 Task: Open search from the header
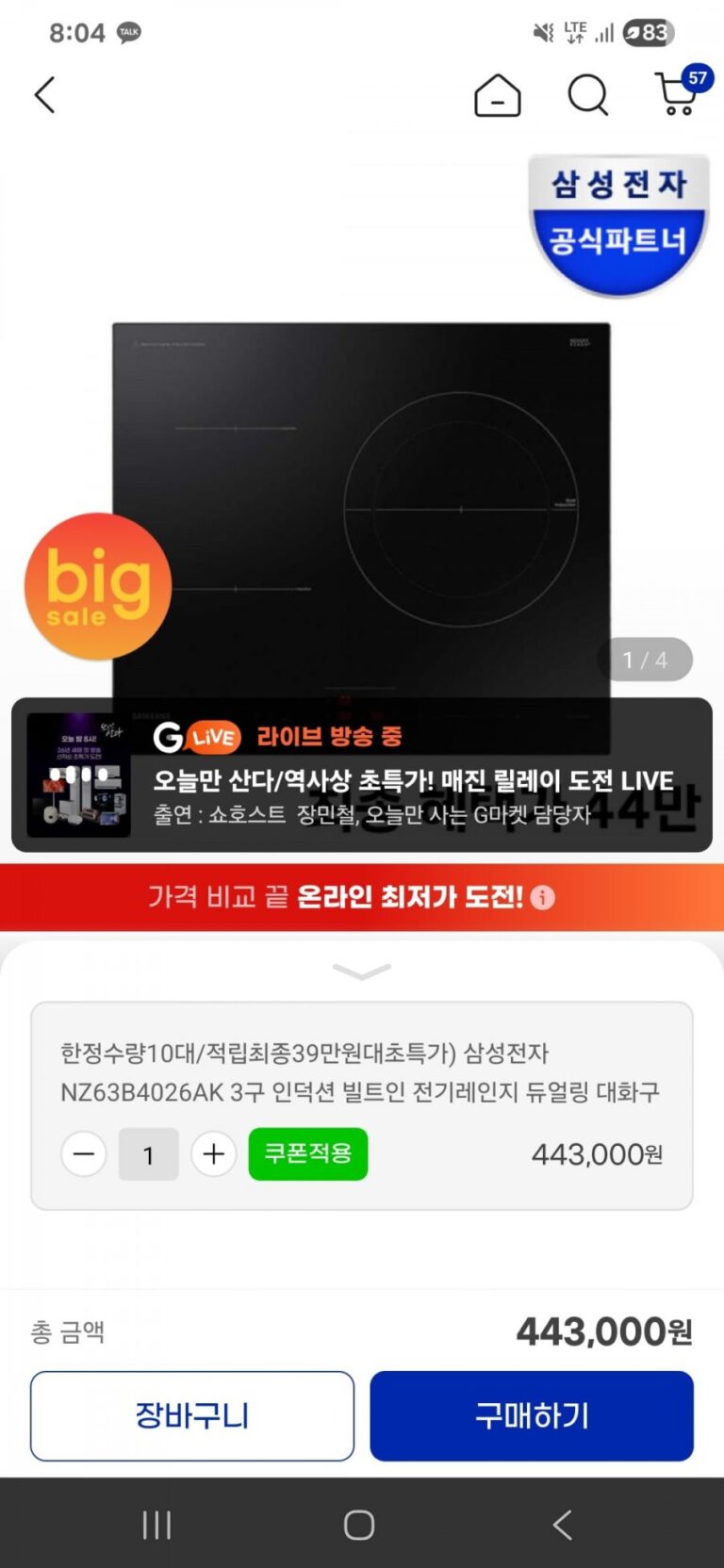tap(587, 95)
